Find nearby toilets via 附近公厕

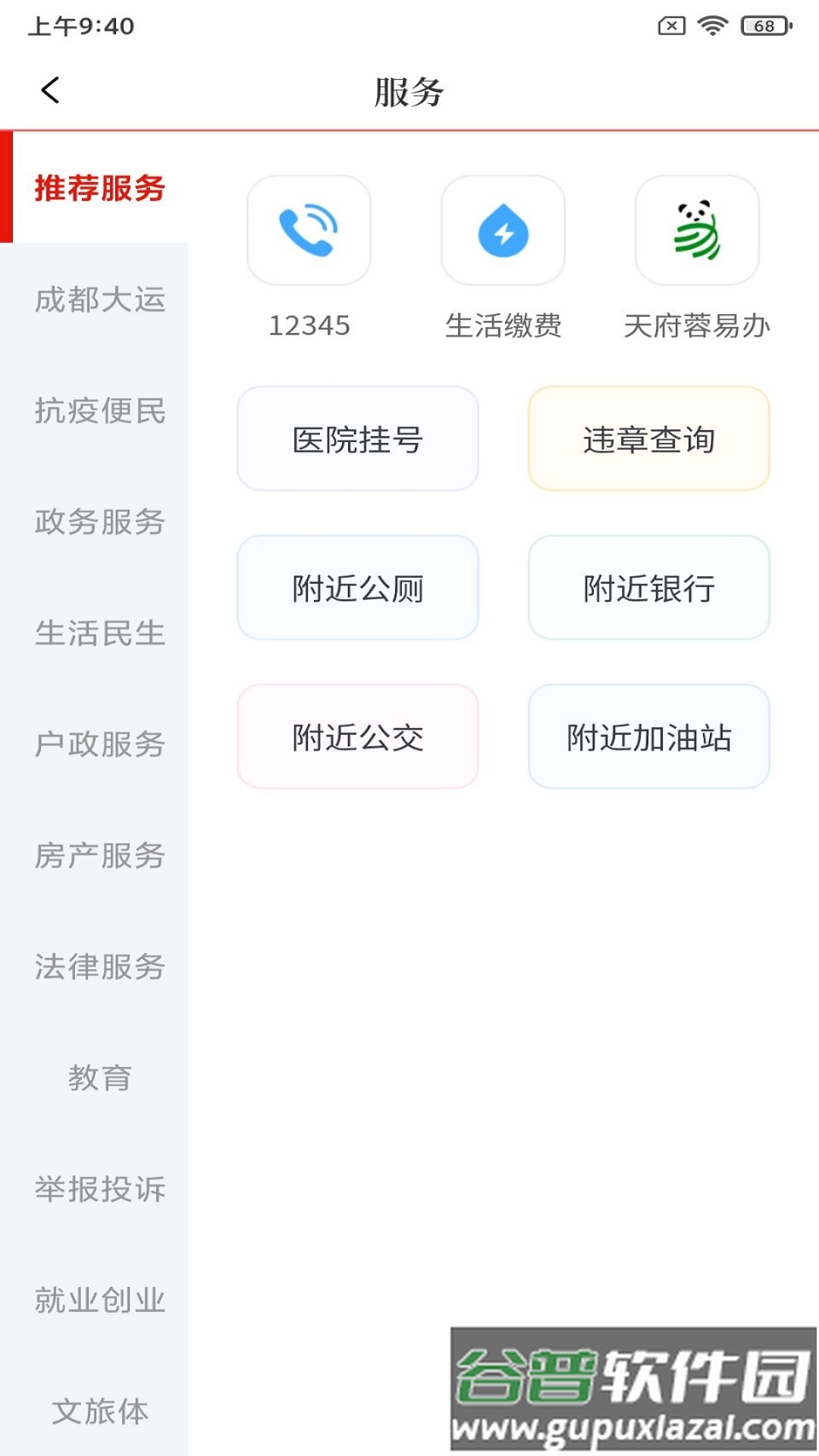click(357, 586)
